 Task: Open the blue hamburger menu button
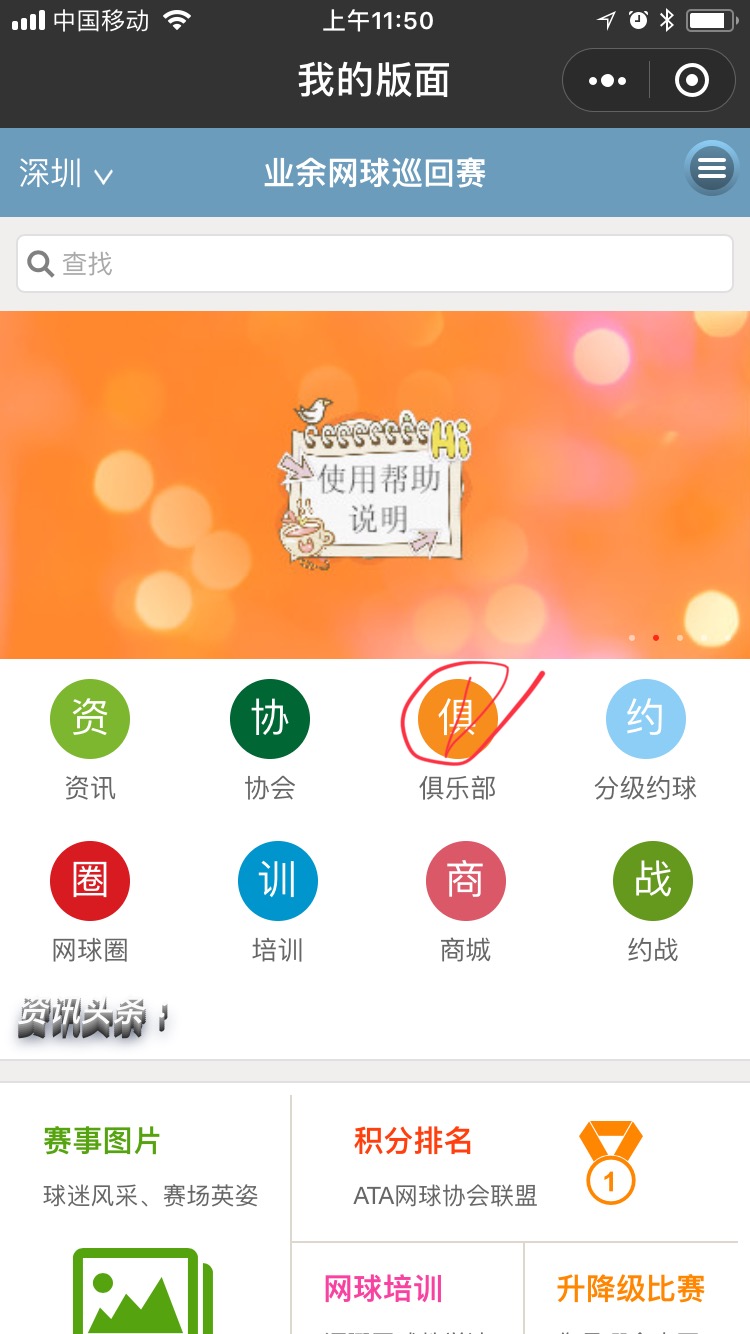point(711,169)
